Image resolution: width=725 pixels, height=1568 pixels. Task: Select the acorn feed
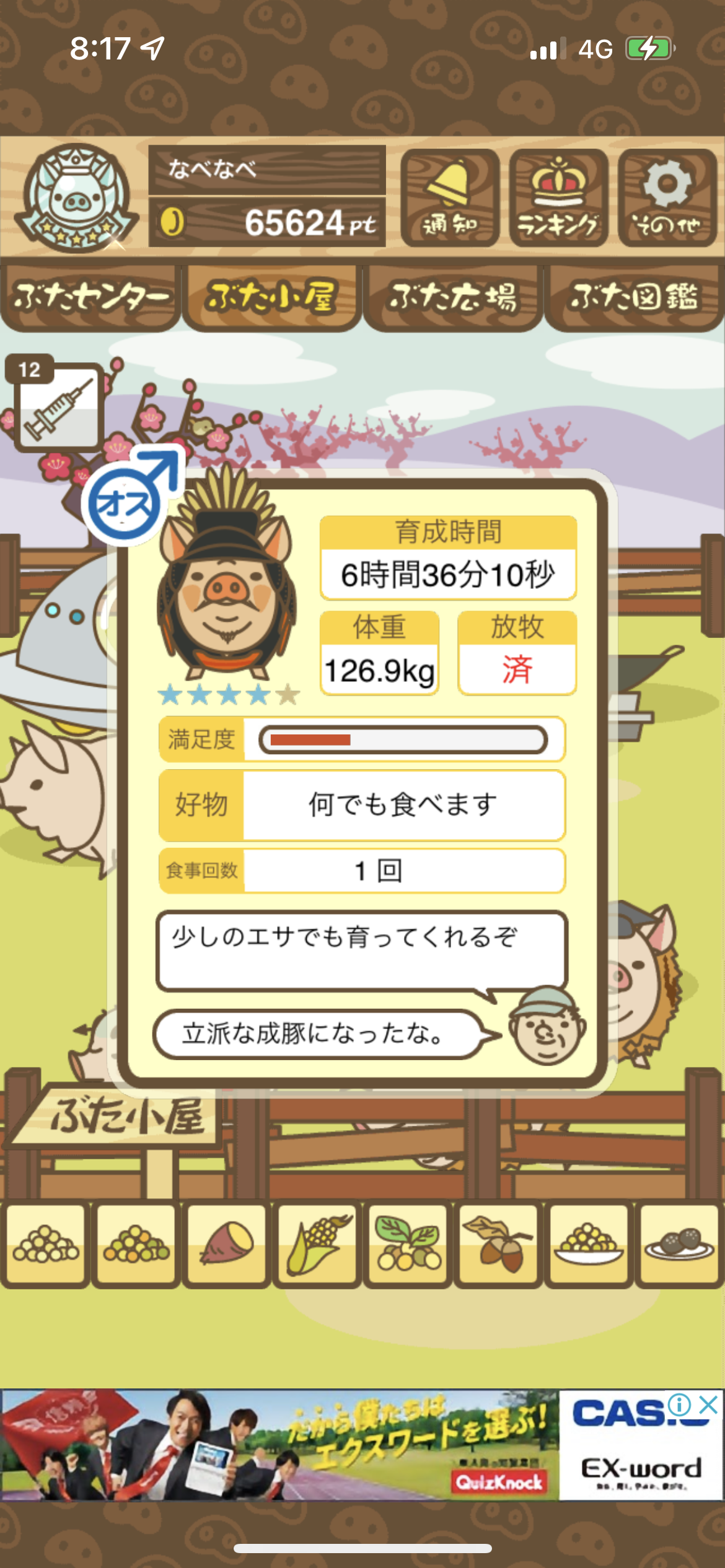[498, 1244]
